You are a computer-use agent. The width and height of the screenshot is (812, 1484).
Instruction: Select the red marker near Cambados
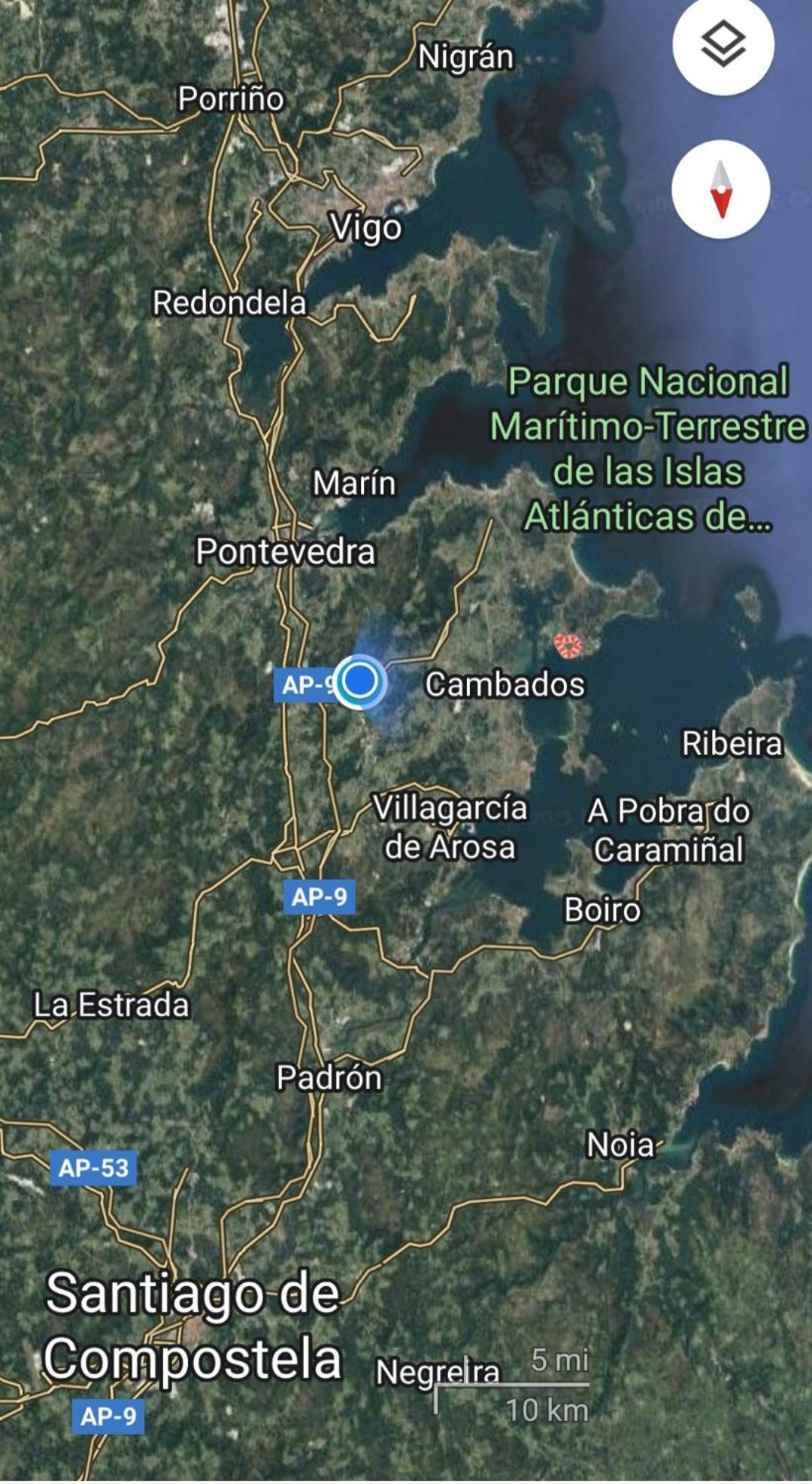568,645
